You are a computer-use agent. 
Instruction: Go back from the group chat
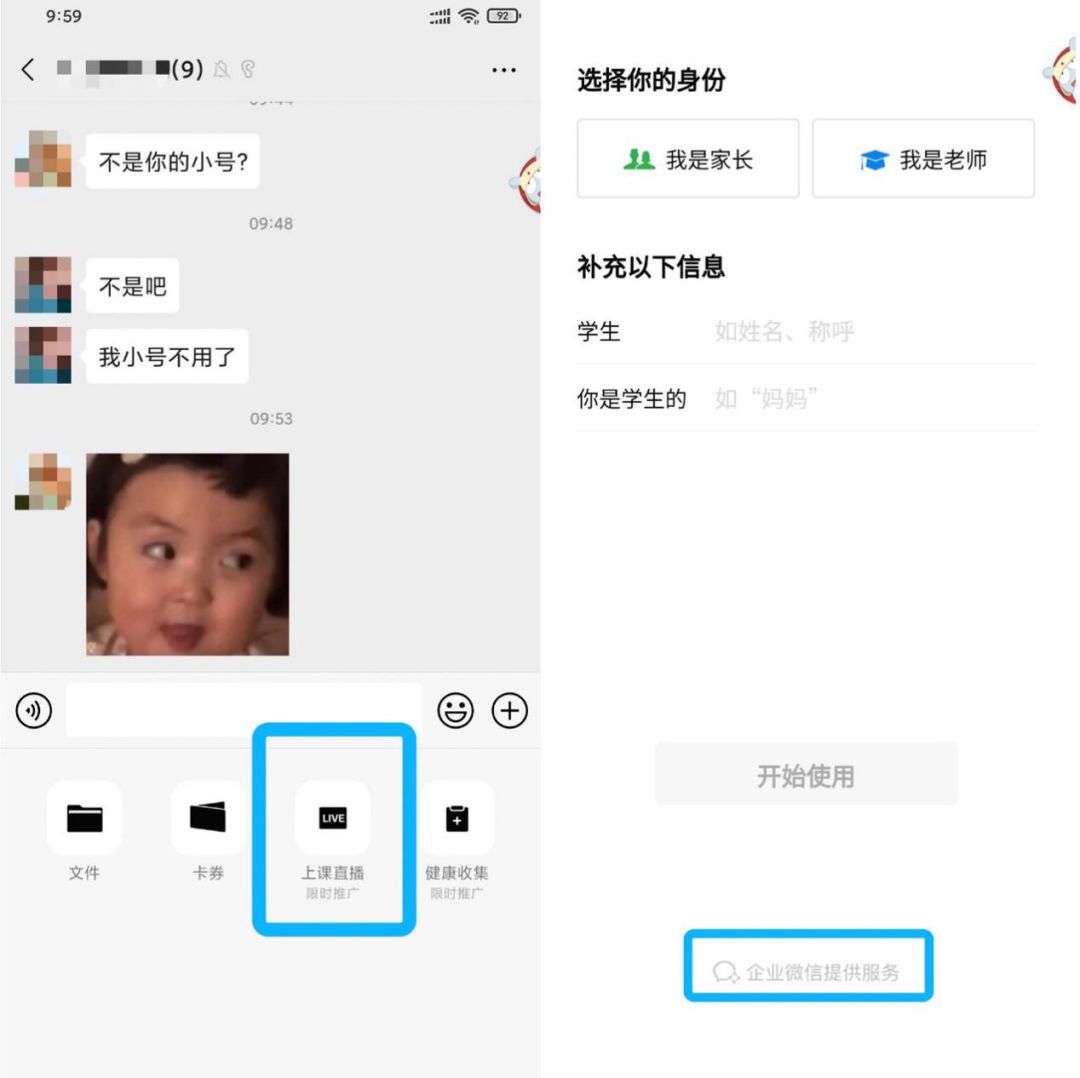point(28,70)
